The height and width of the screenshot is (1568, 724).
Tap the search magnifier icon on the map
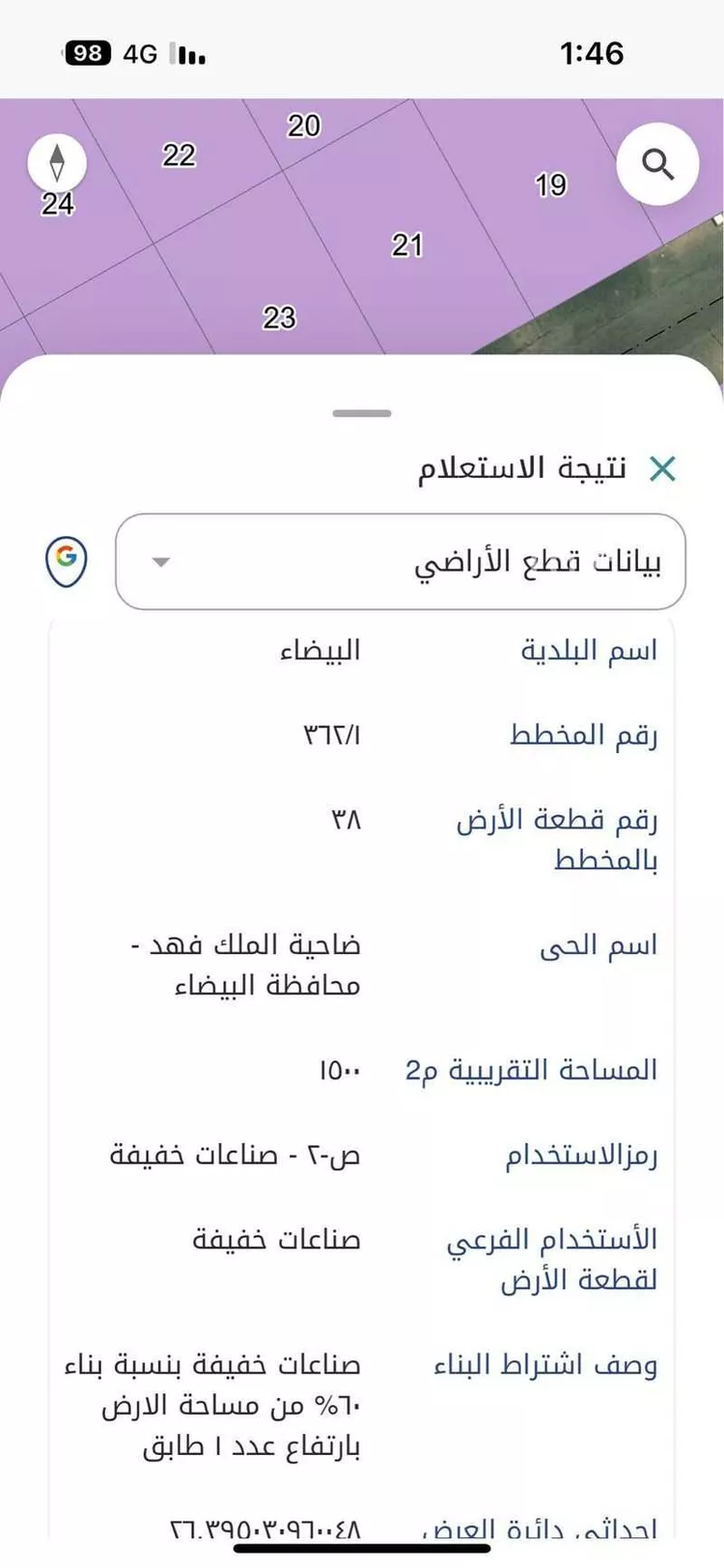(658, 164)
